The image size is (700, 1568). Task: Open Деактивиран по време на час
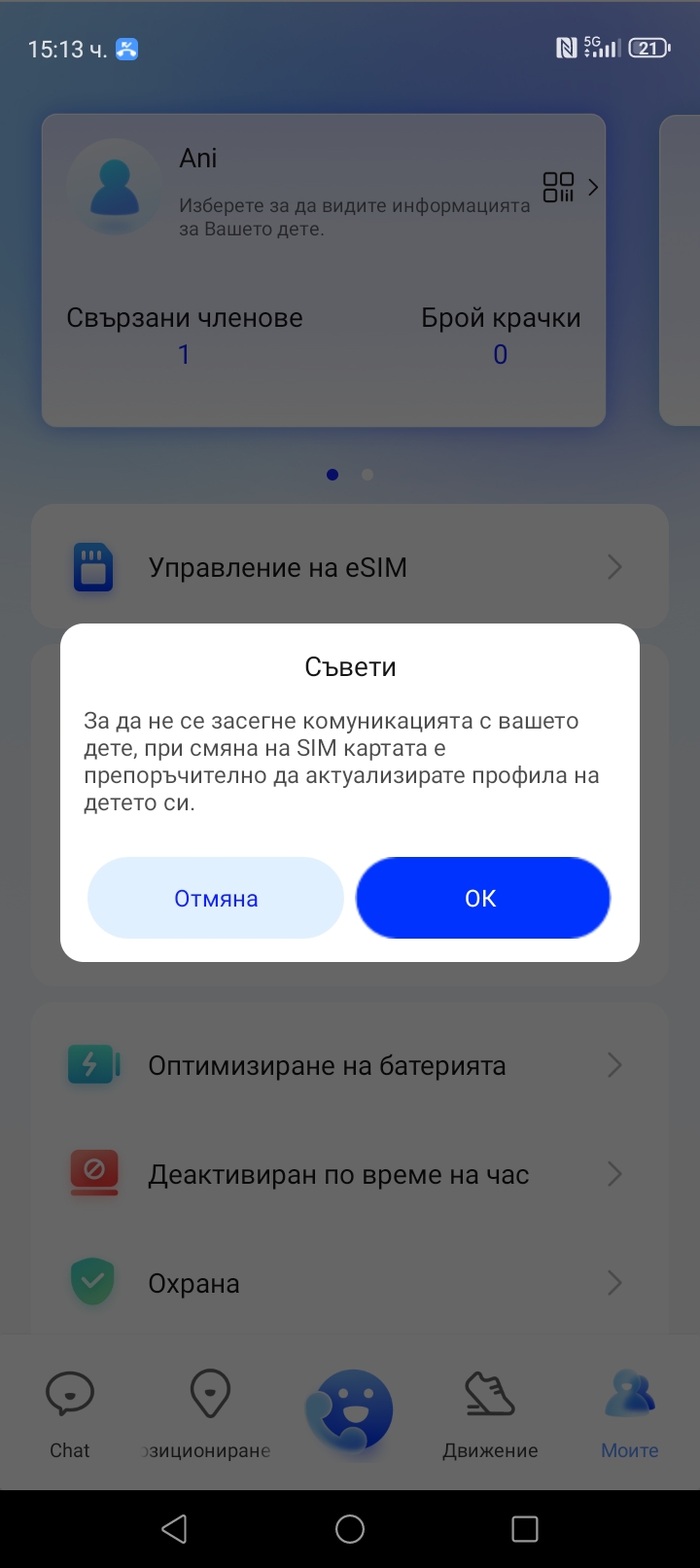pyautogui.click(x=350, y=1175)
